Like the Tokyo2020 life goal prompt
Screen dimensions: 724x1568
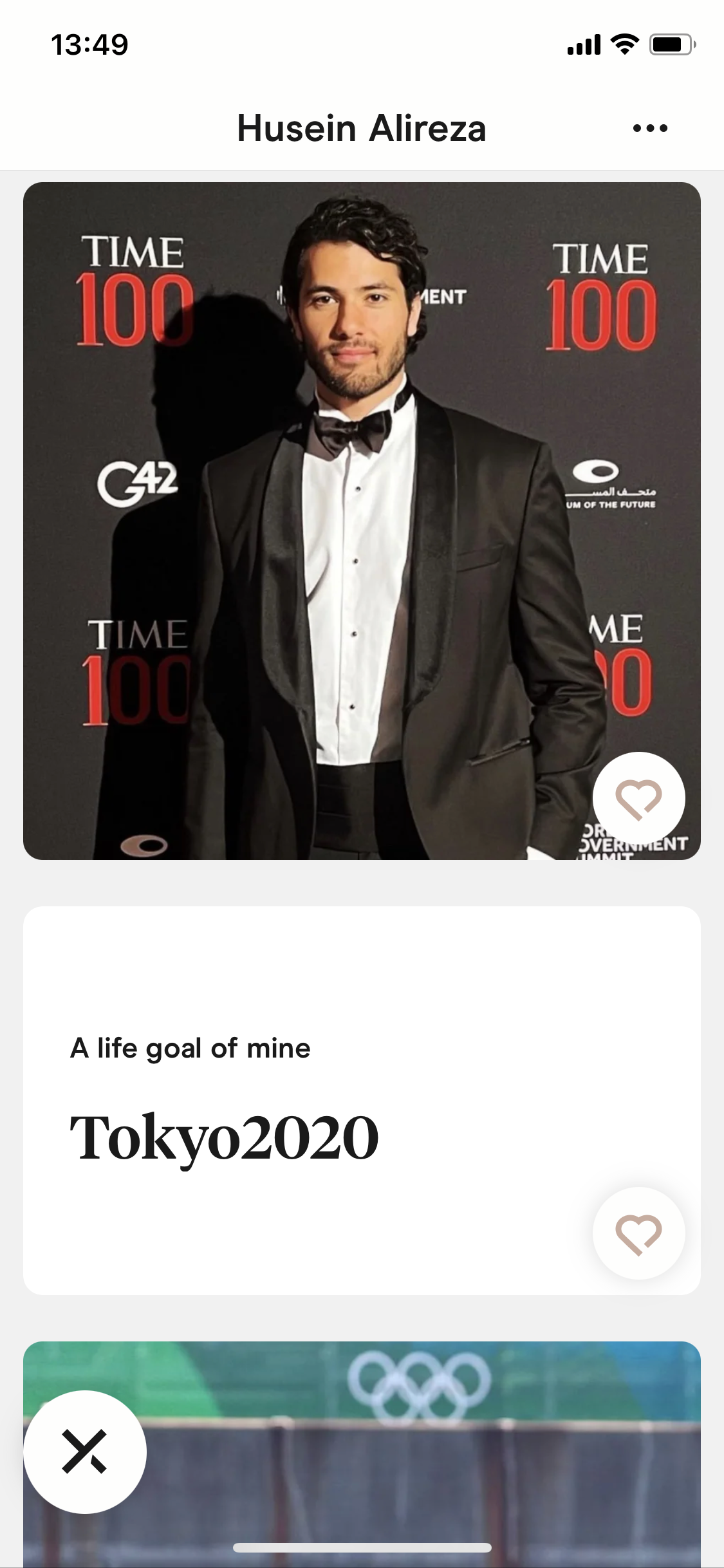(638, 1233)
